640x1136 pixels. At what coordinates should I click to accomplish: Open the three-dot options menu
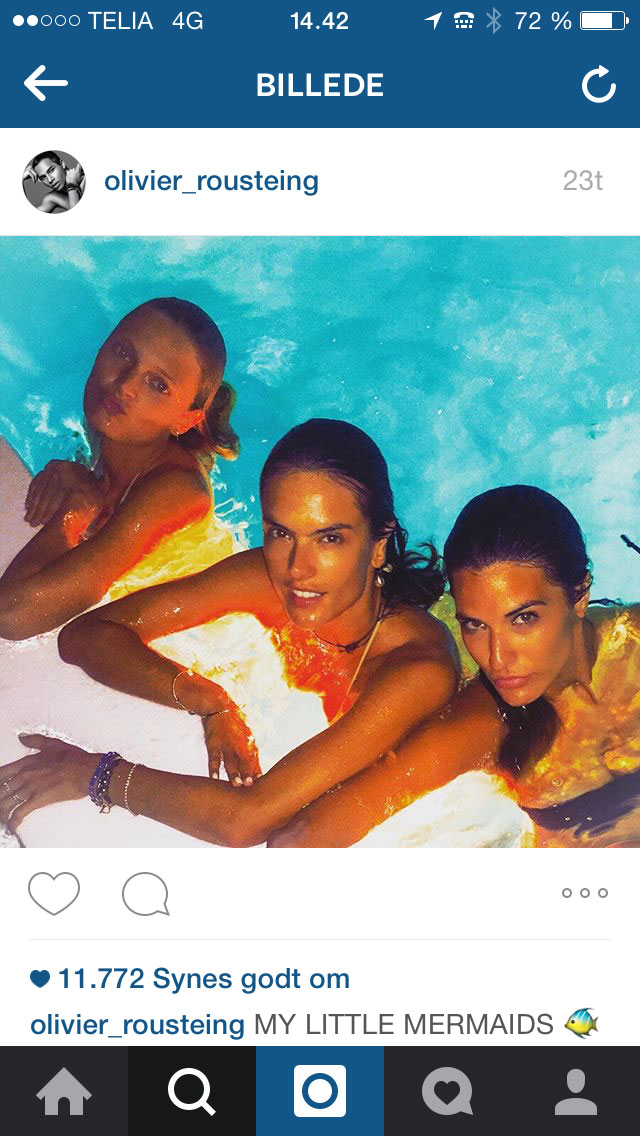[x=584, y=893]
